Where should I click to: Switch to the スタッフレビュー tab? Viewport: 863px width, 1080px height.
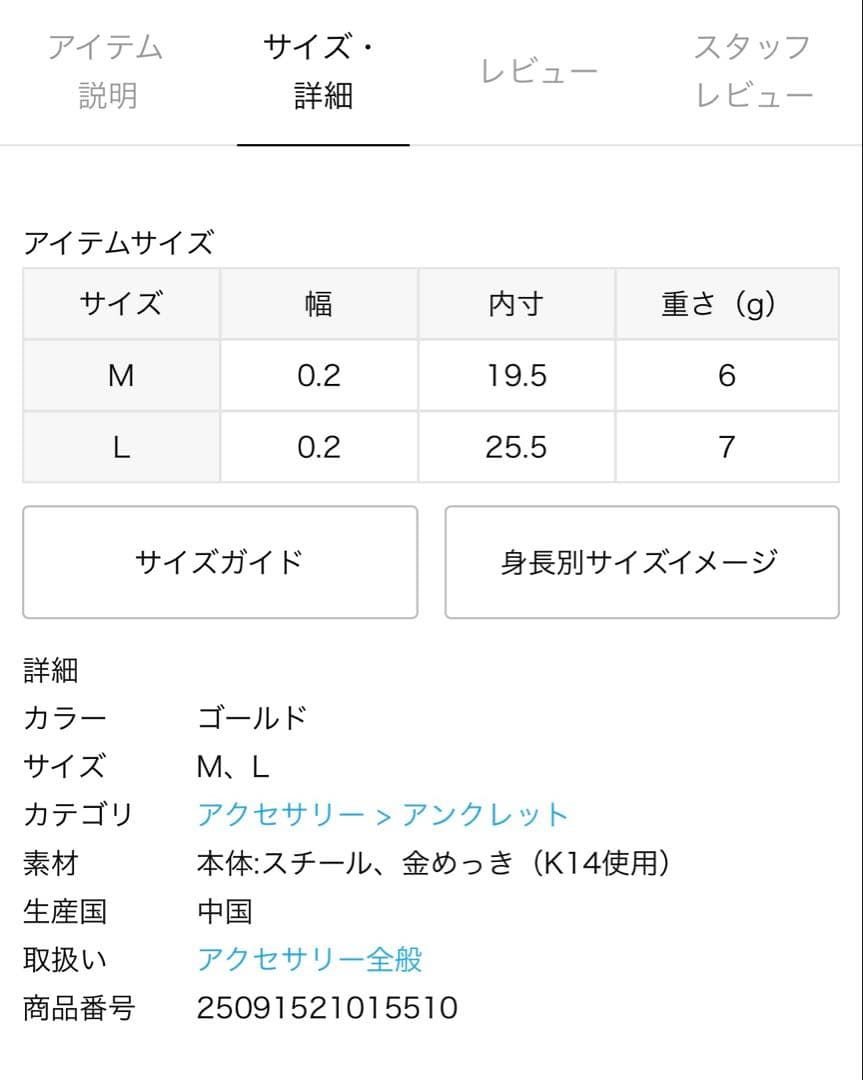754,72
